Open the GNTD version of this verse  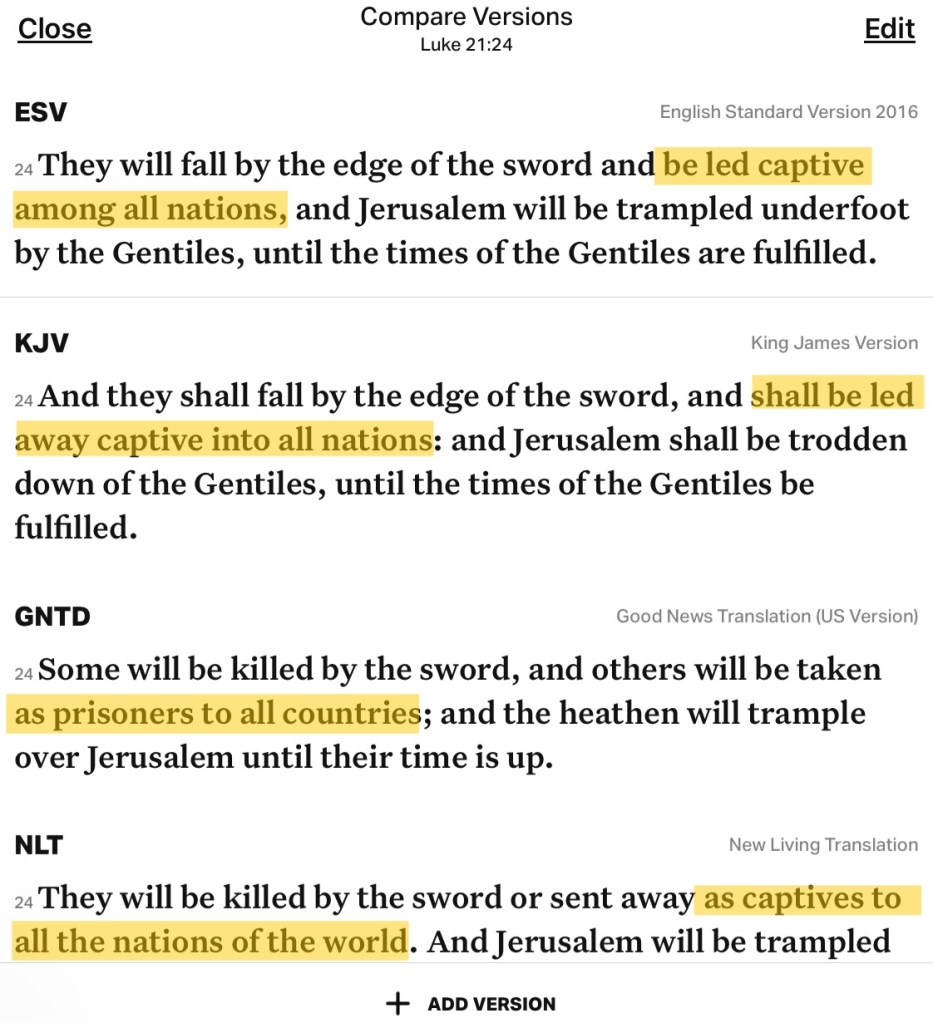(52, 616)
